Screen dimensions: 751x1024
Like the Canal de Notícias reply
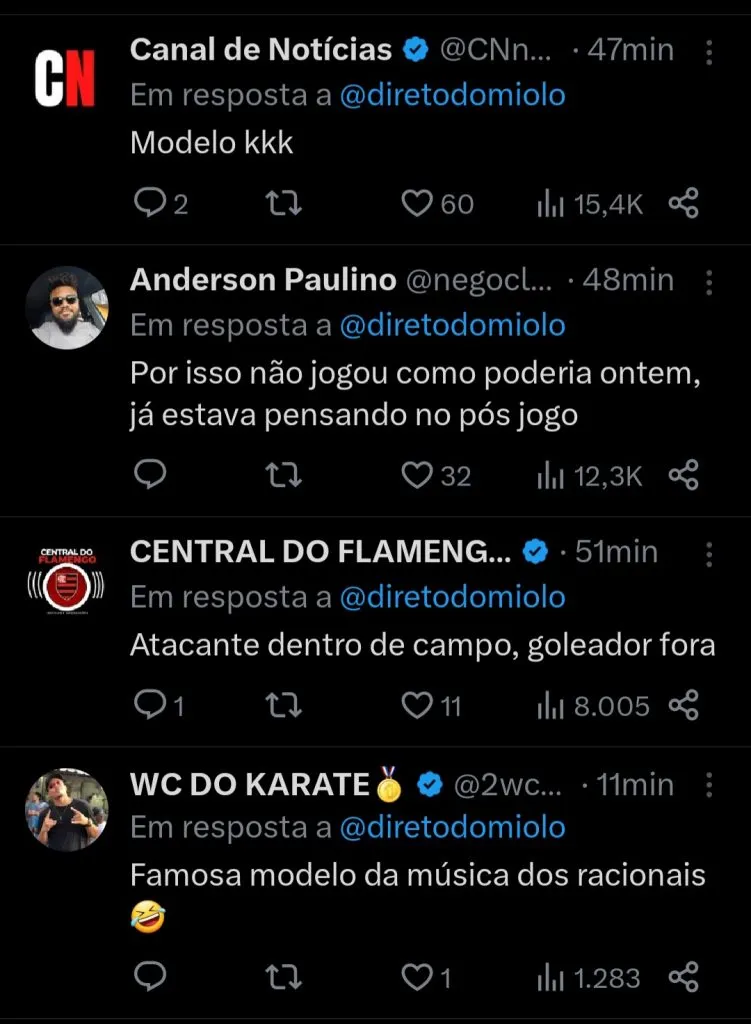click(x=416, y=204)
